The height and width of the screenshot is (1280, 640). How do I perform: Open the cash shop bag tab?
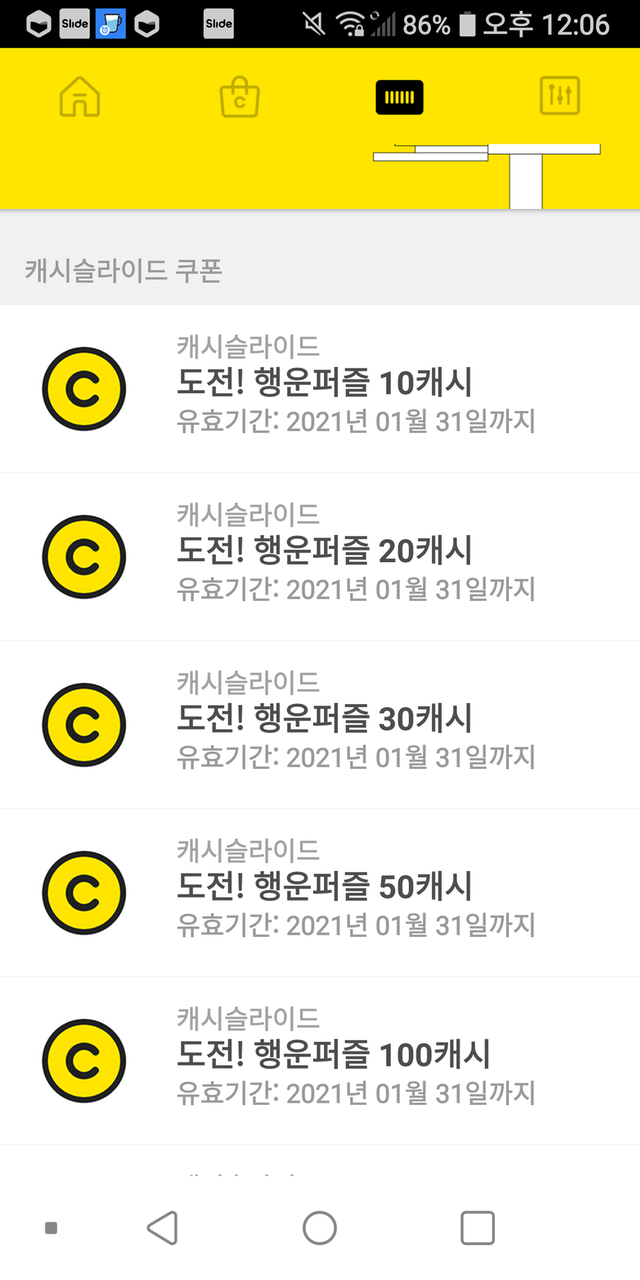pos(240,97)
